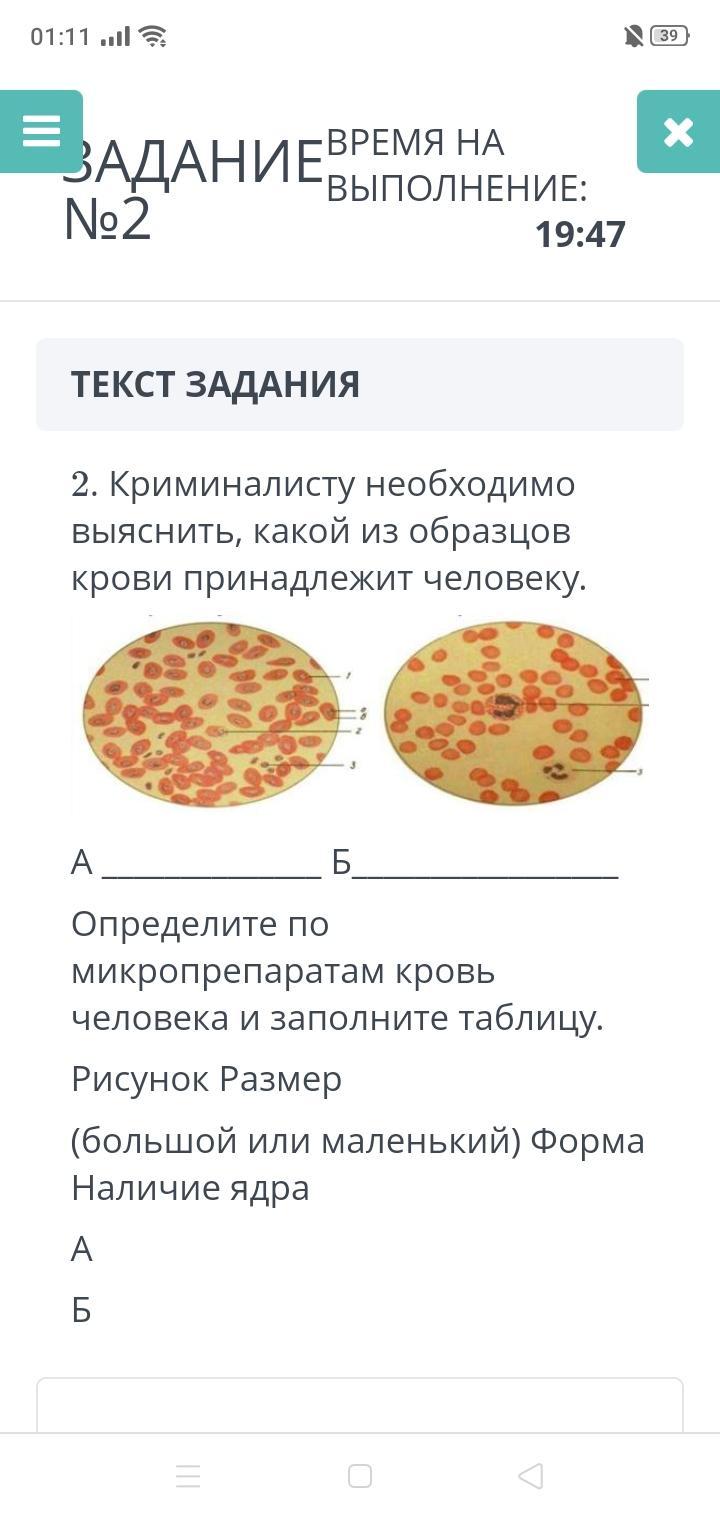Open recent apps from navigation bar
The image size is (720, 1520).
[188, 1476]
